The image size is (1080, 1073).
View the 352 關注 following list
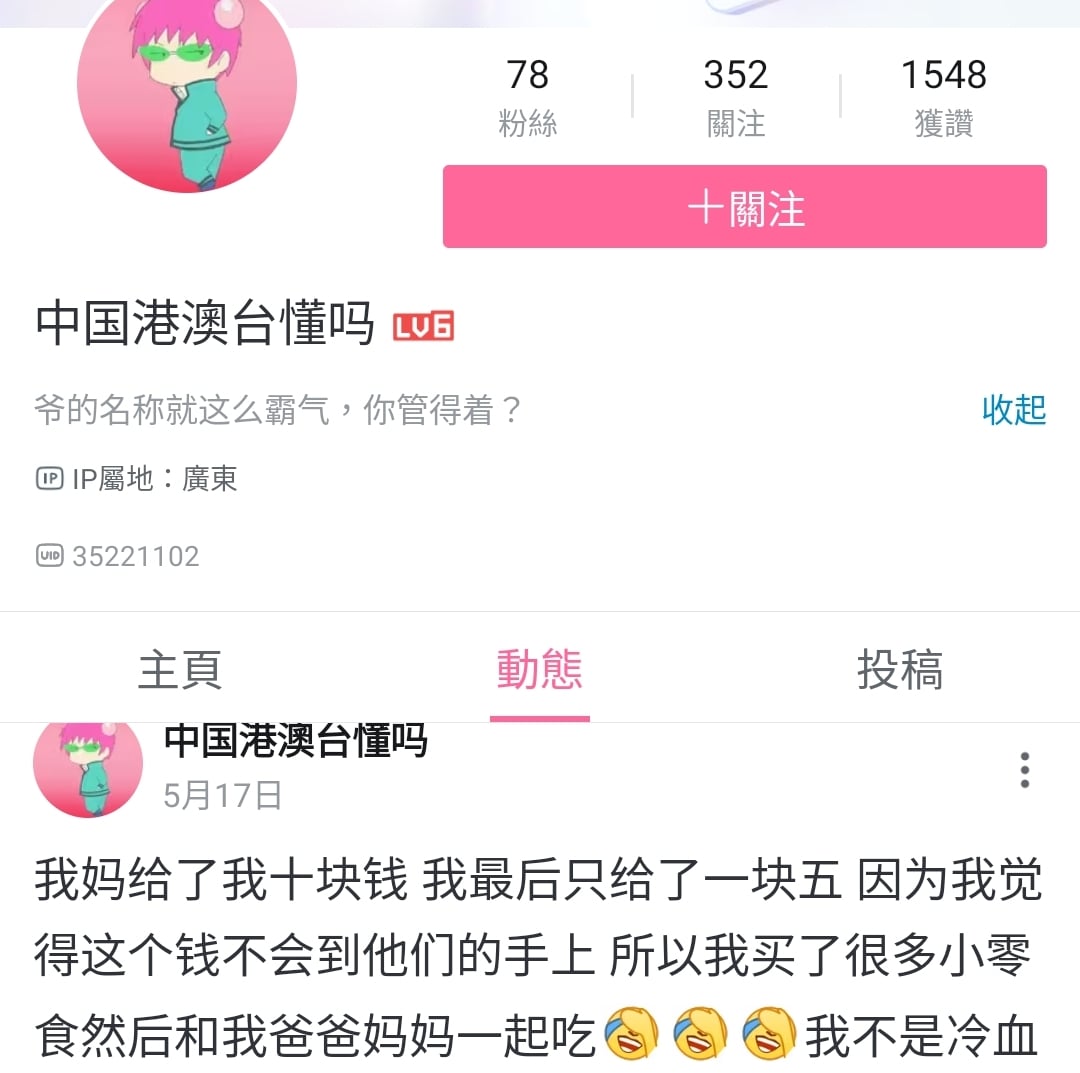point(735,97)
